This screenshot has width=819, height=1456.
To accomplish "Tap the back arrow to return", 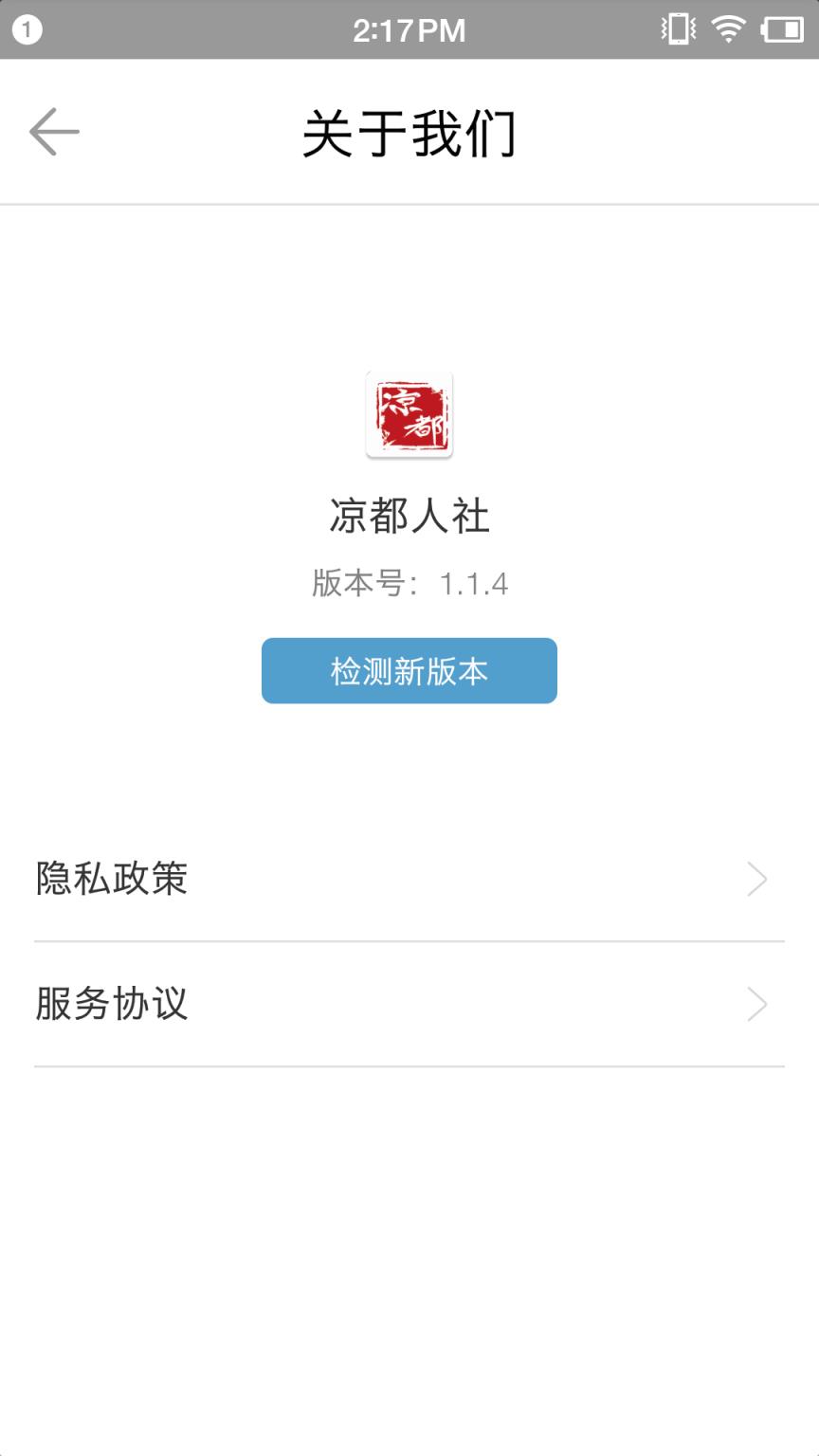I will point(54,131).
